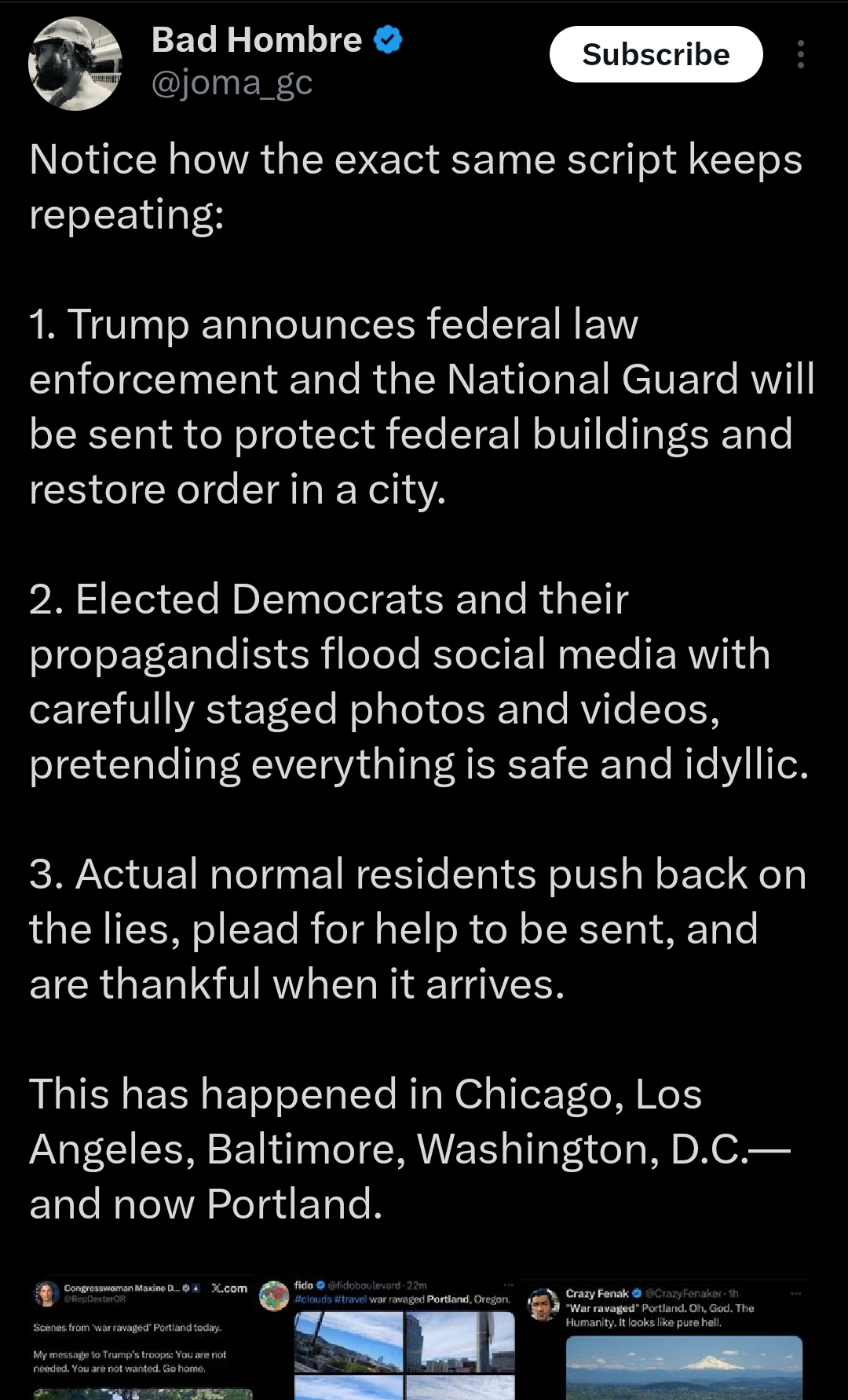Image resolution: width=848 pixels, height=1400 pixels.
Task: Open the @joma_gc profile handle
Action: pyautogui.click(x=232, y=83)
